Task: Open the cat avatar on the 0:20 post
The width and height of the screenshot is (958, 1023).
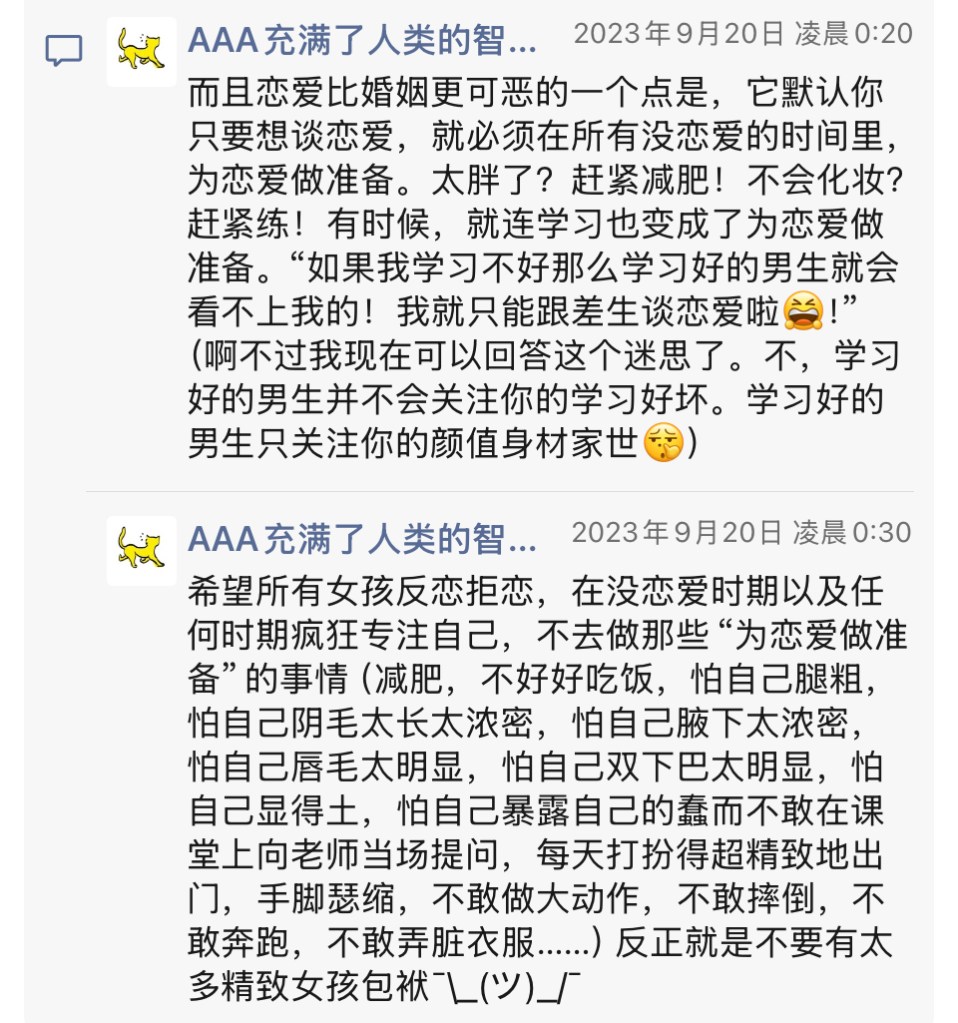Action: pyautogui.click(x=141, y=51)
